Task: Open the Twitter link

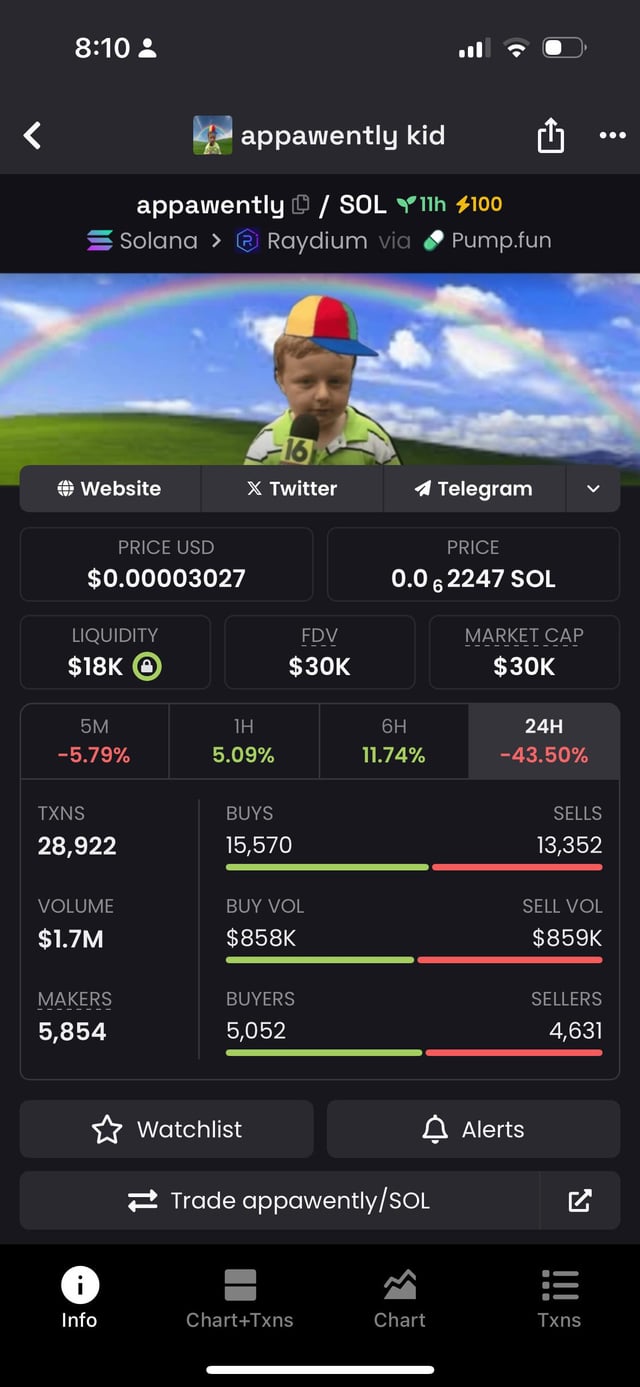Action: click(292, 489)
